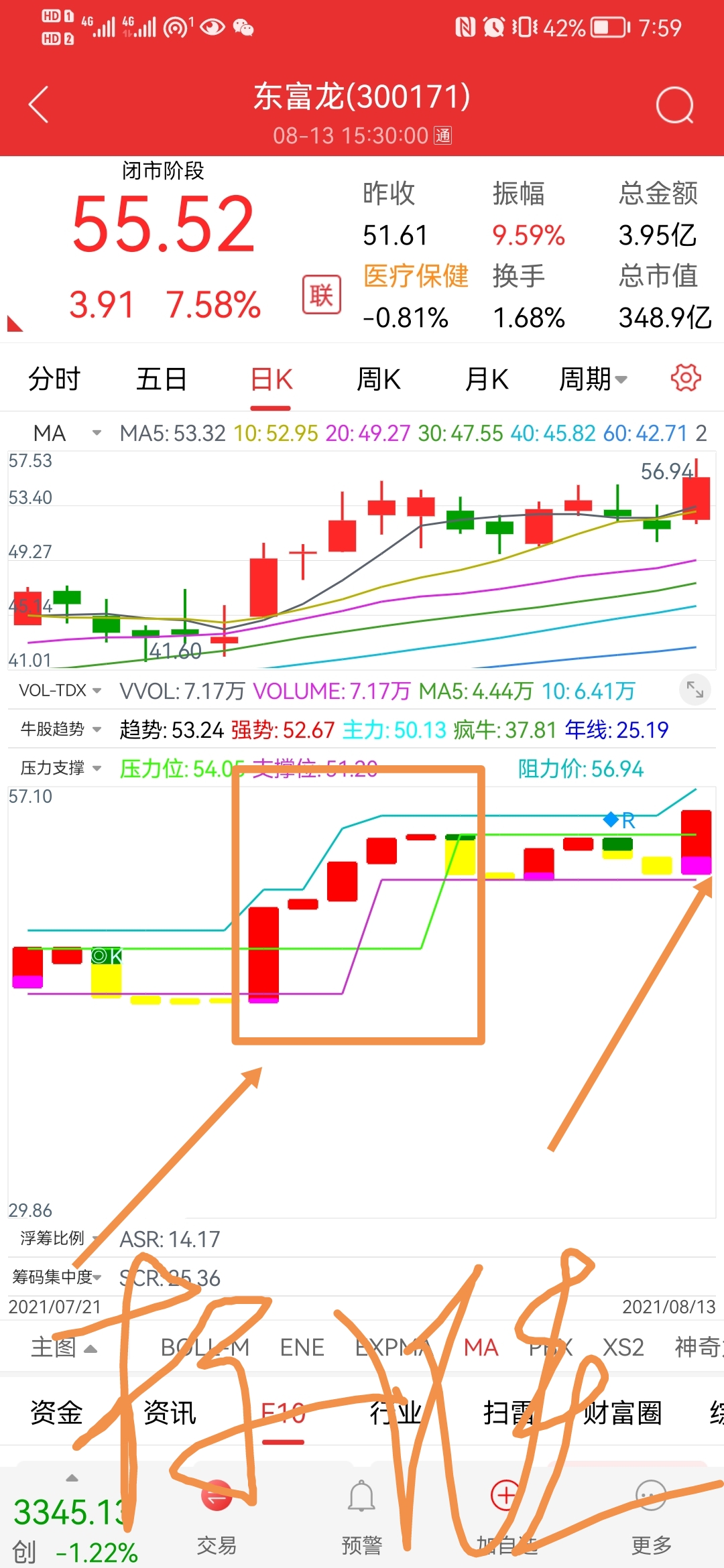Switch to the 五日 chart tab

(x=162, y=379)
